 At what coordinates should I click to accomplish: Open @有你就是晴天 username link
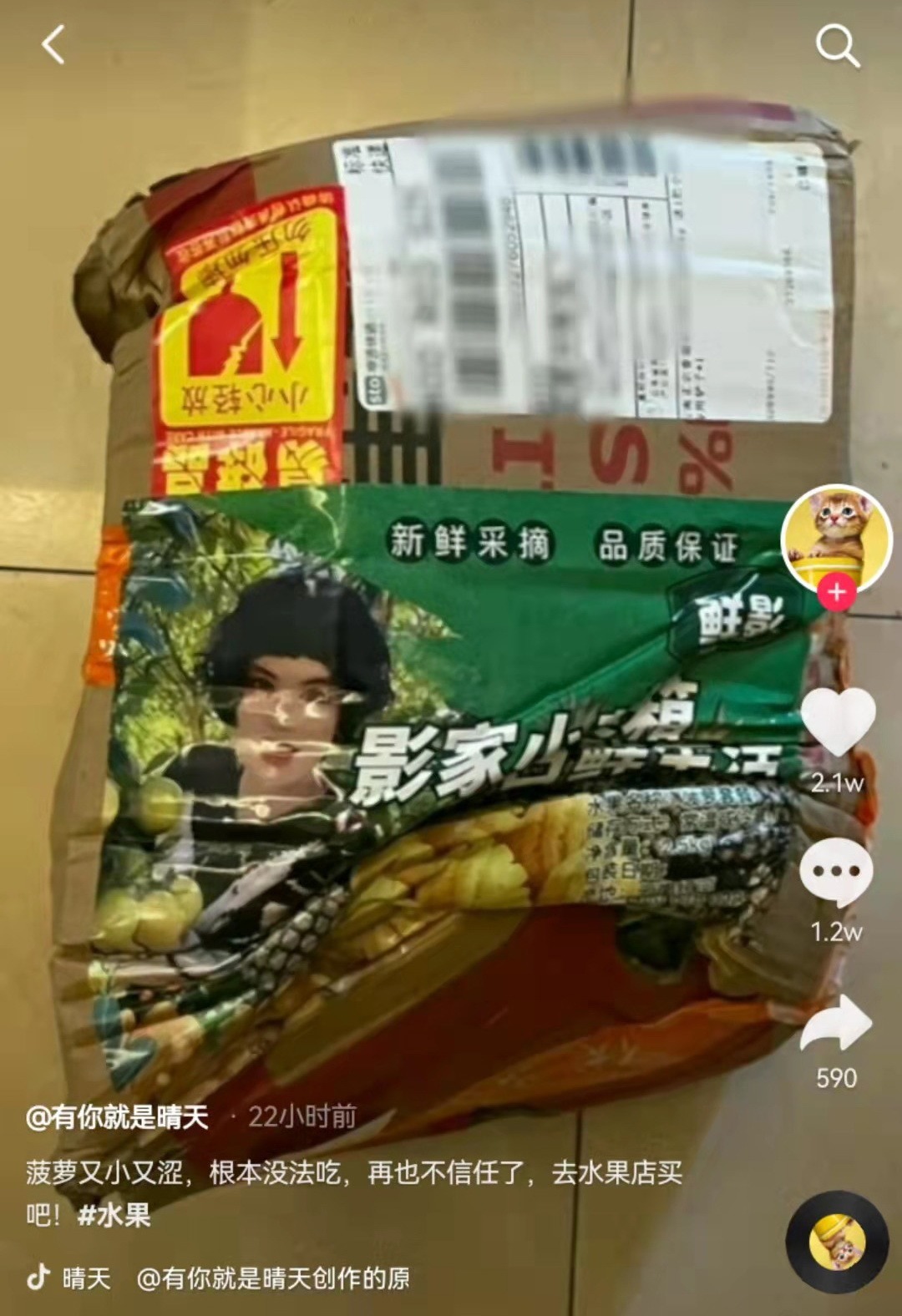pos(118,1116)
